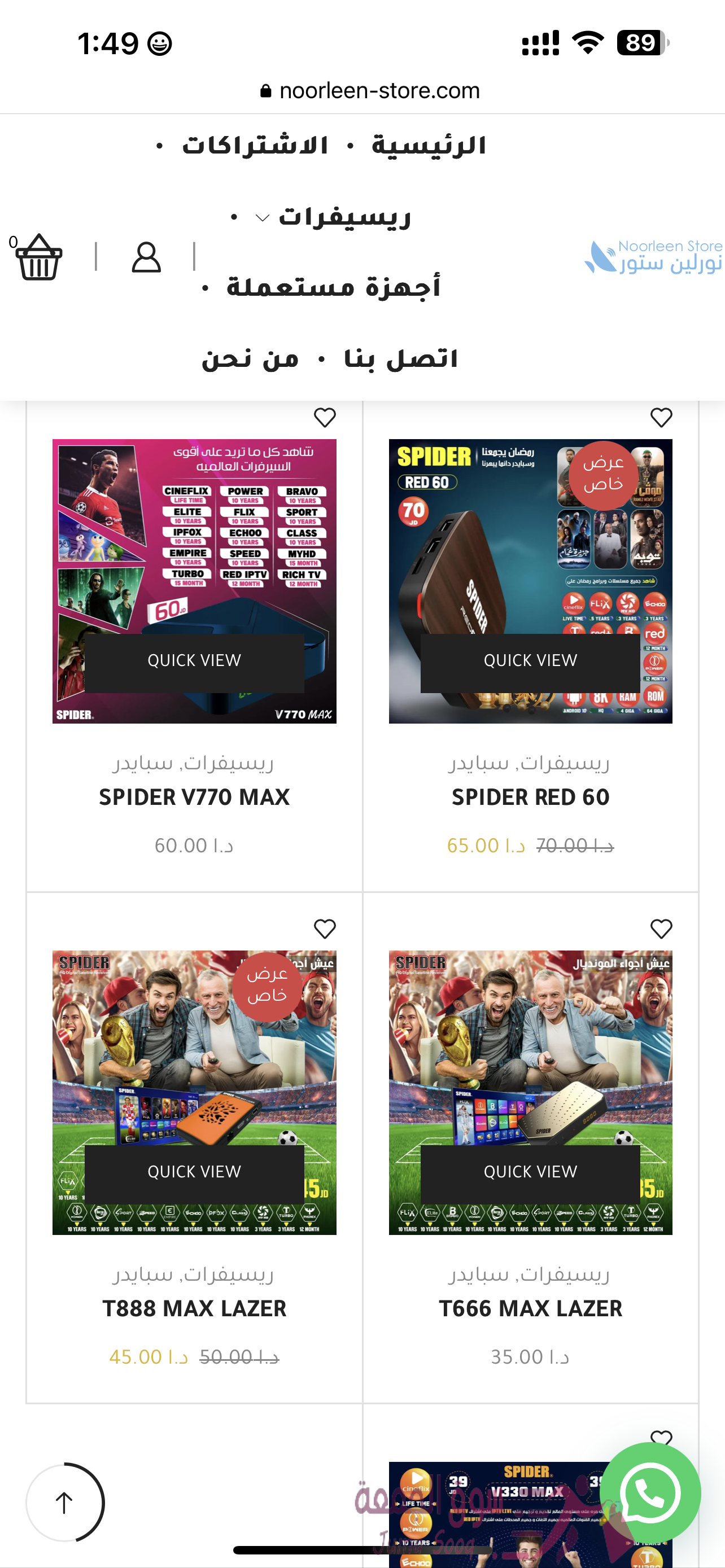Screen dimensions: 725x1568
Task: Open the Noorleen Store logo
Action: pos(654,257)
